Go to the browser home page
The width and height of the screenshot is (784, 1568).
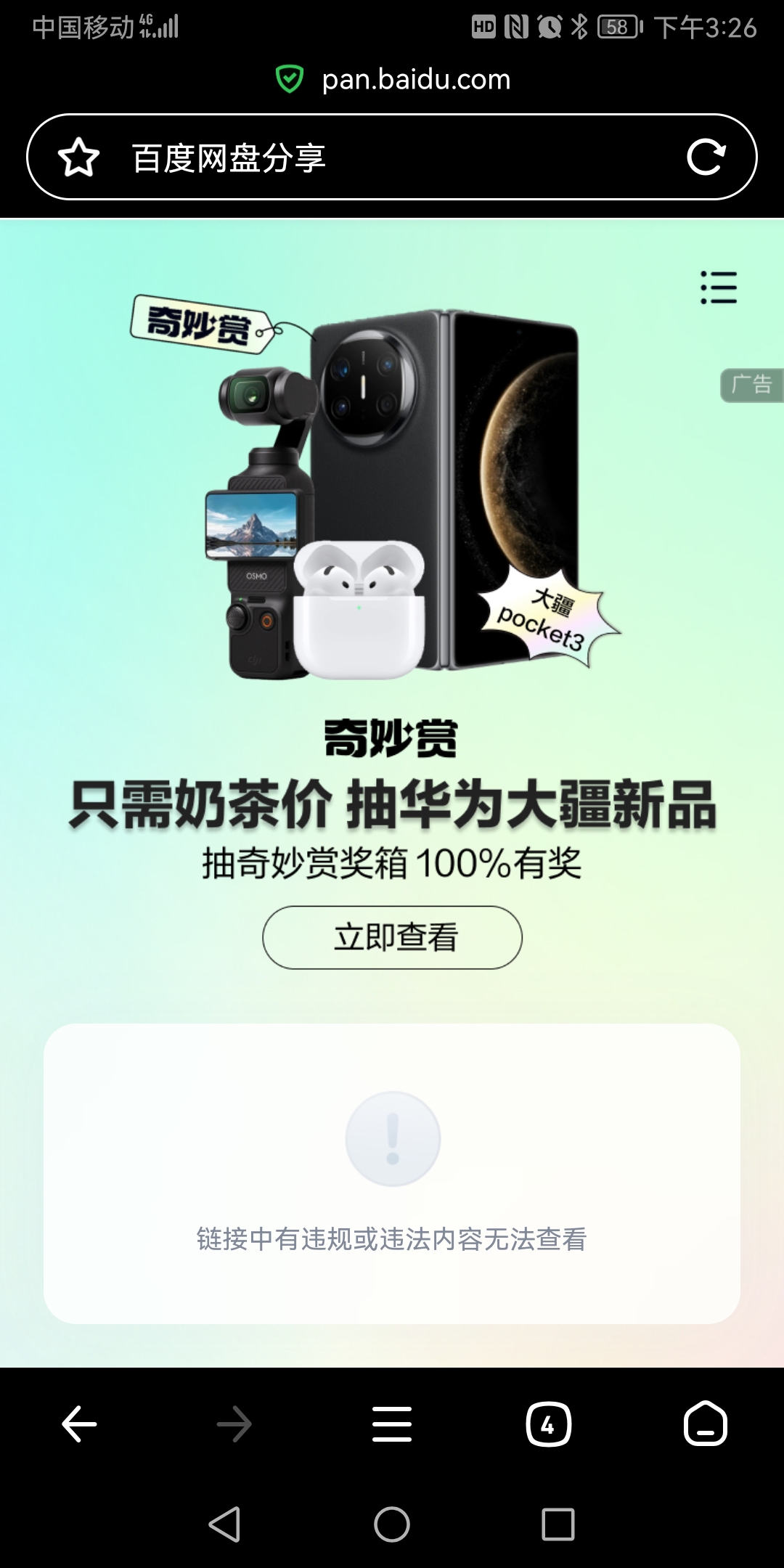click(705, 1424)
